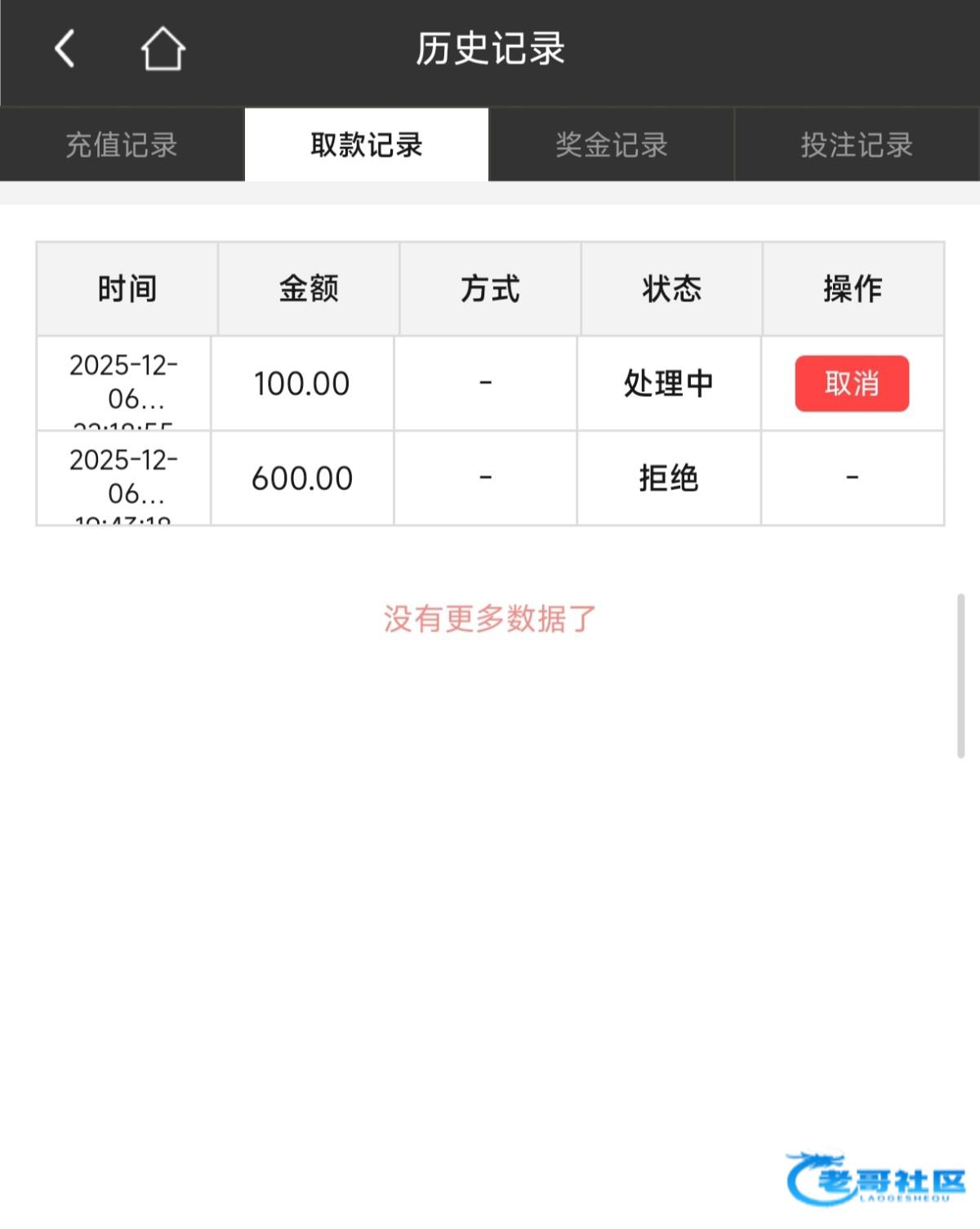Go back using the top-left arrow
Screen dimensions: 980x1229
tap(65, 48)
